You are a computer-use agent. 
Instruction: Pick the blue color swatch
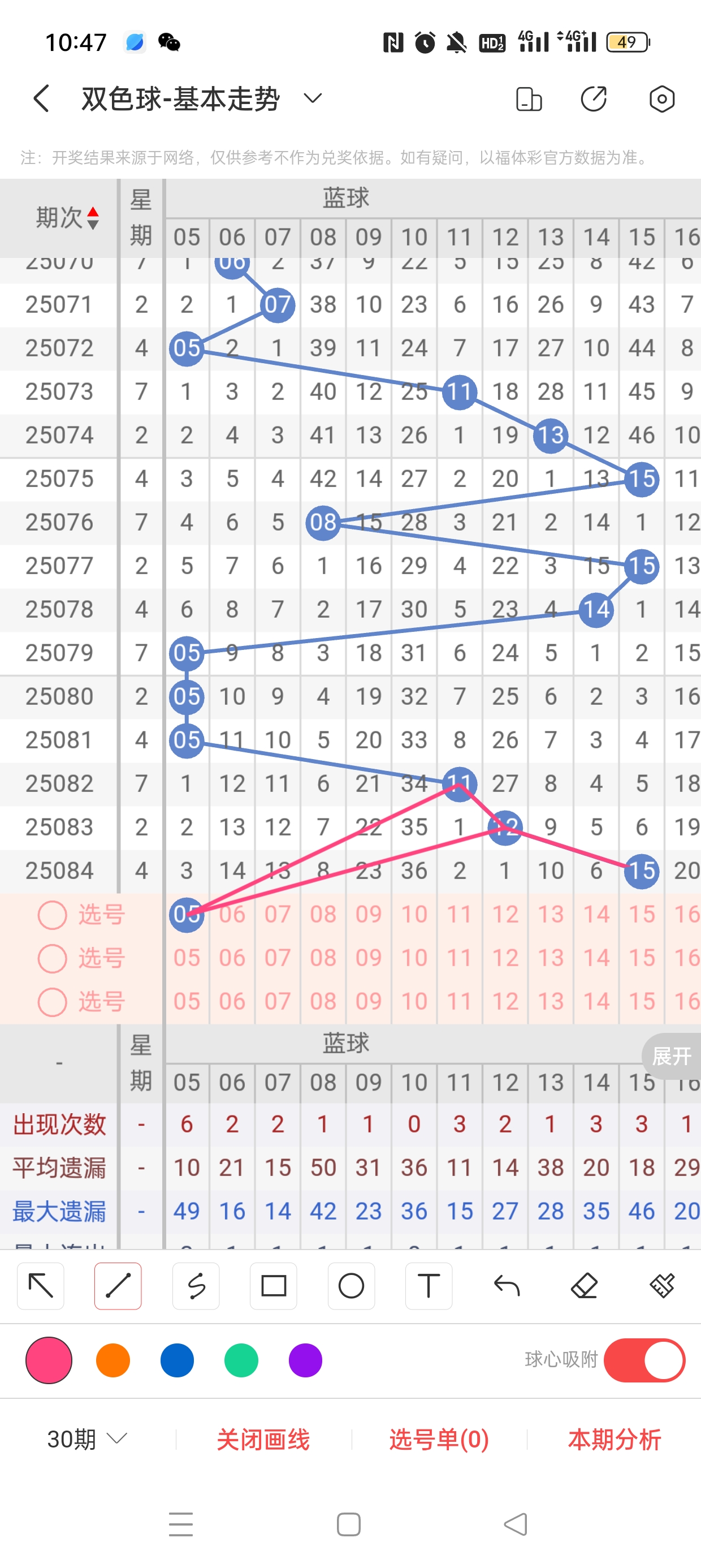coord(177,1360)
